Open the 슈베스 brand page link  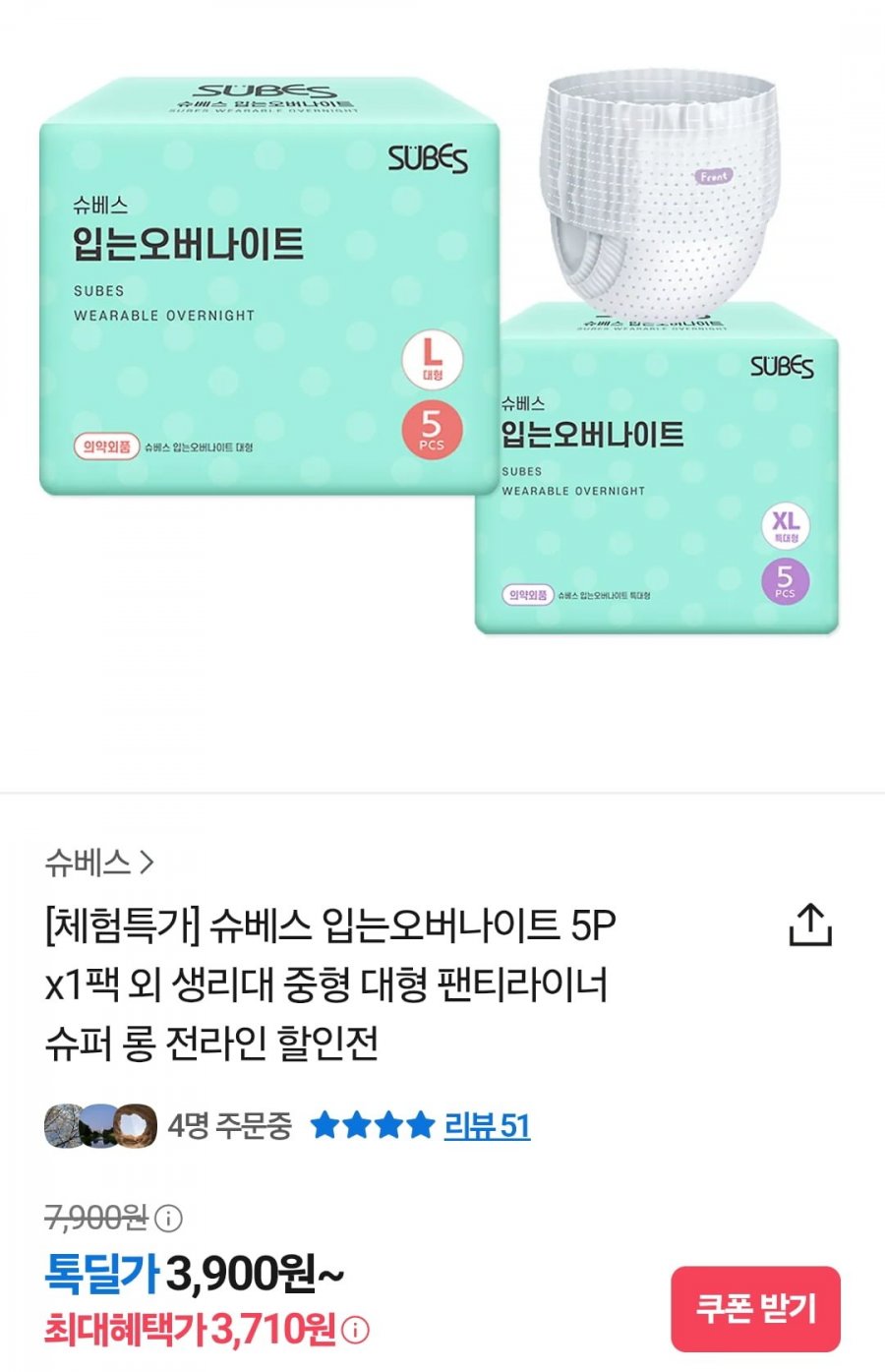pos(99,863)
